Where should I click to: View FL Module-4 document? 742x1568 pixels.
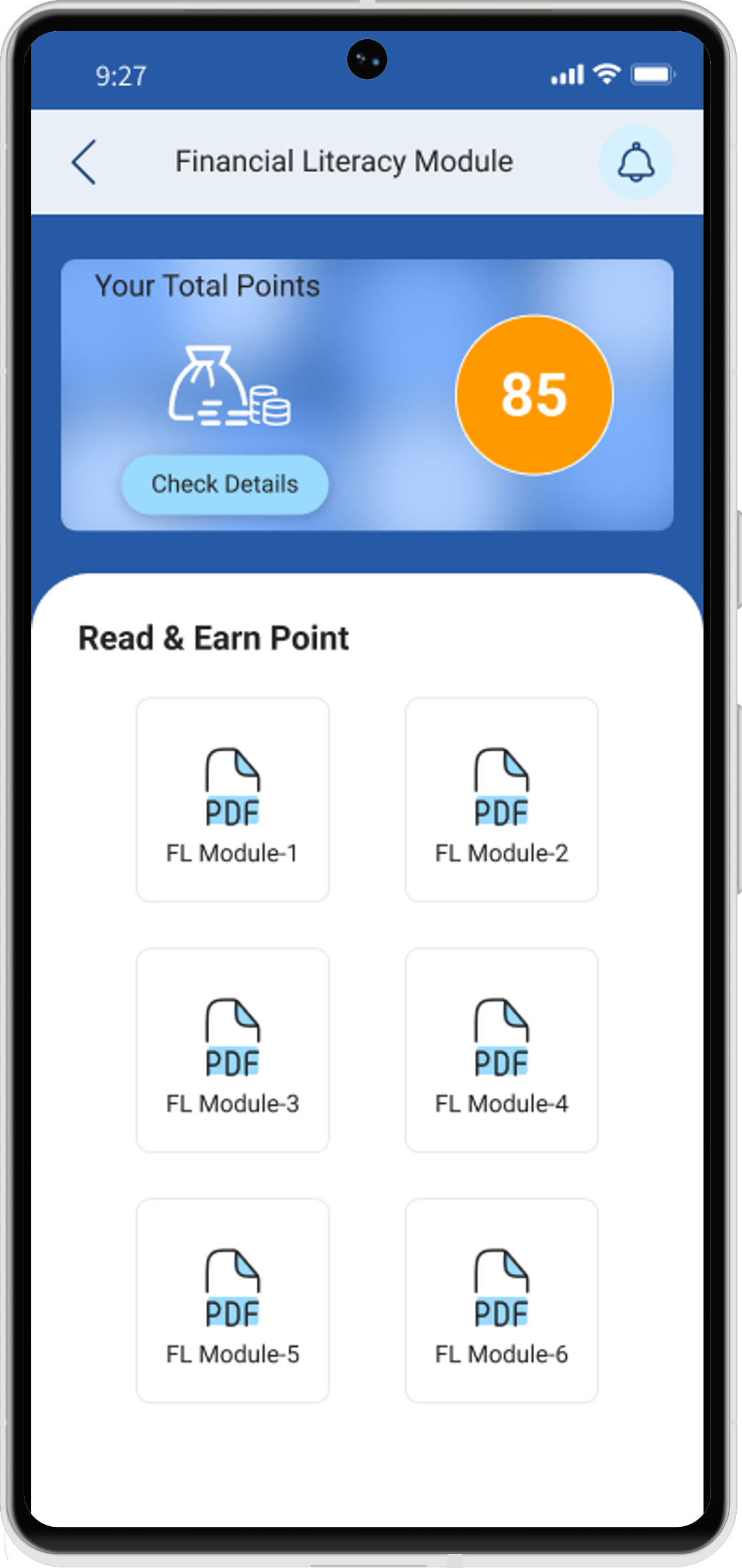coord(501,1050)
